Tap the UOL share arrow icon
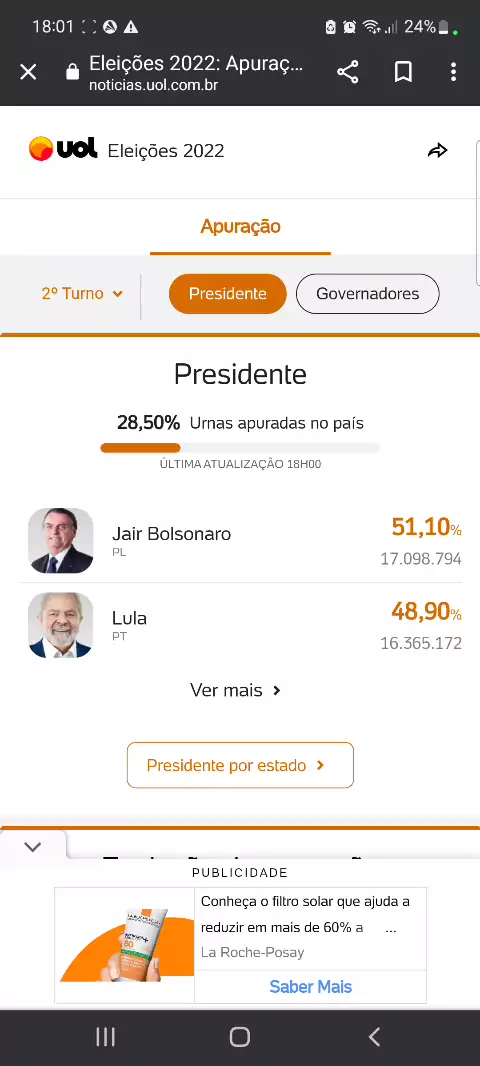Screen dimensions: 480x1066 click(438, 150)
